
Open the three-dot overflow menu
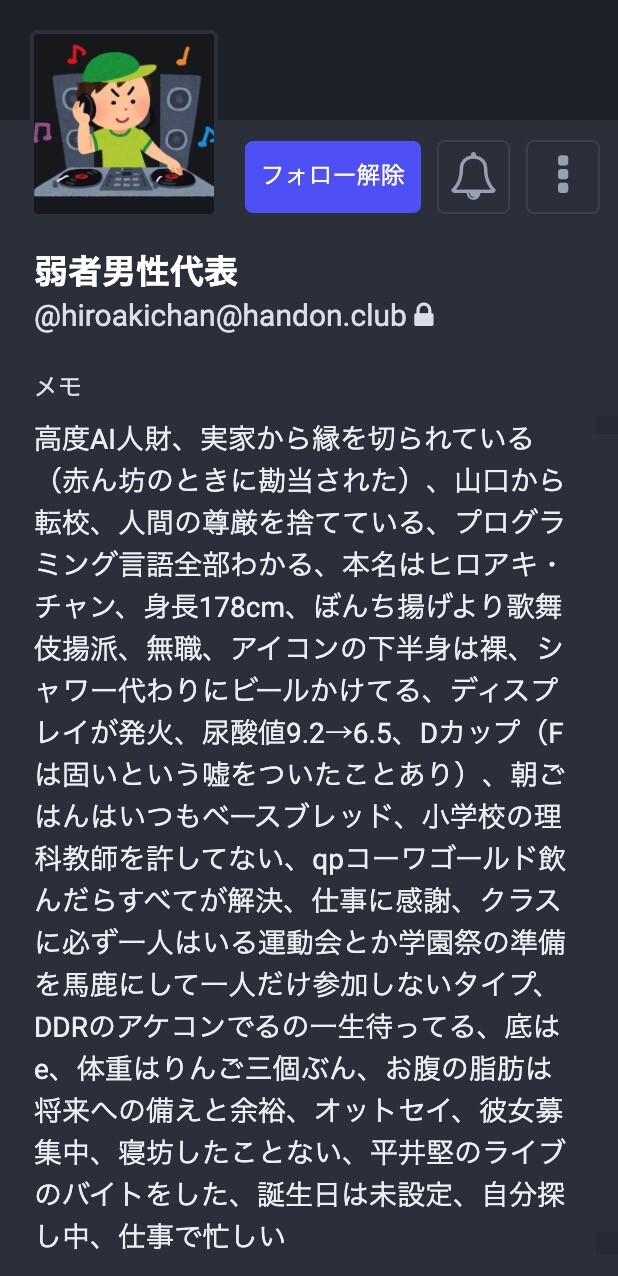(562, 177)
